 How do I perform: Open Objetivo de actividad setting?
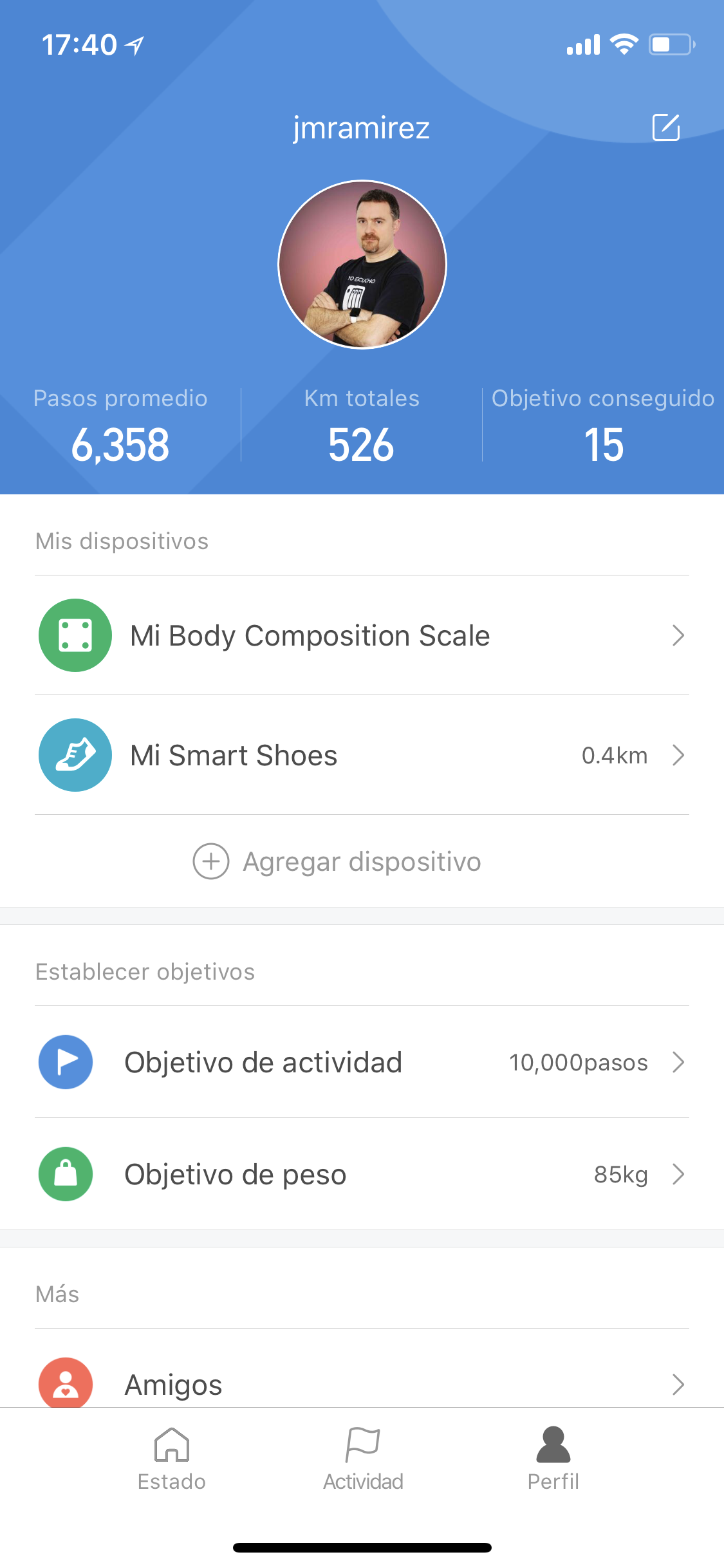pos(362,1062)
